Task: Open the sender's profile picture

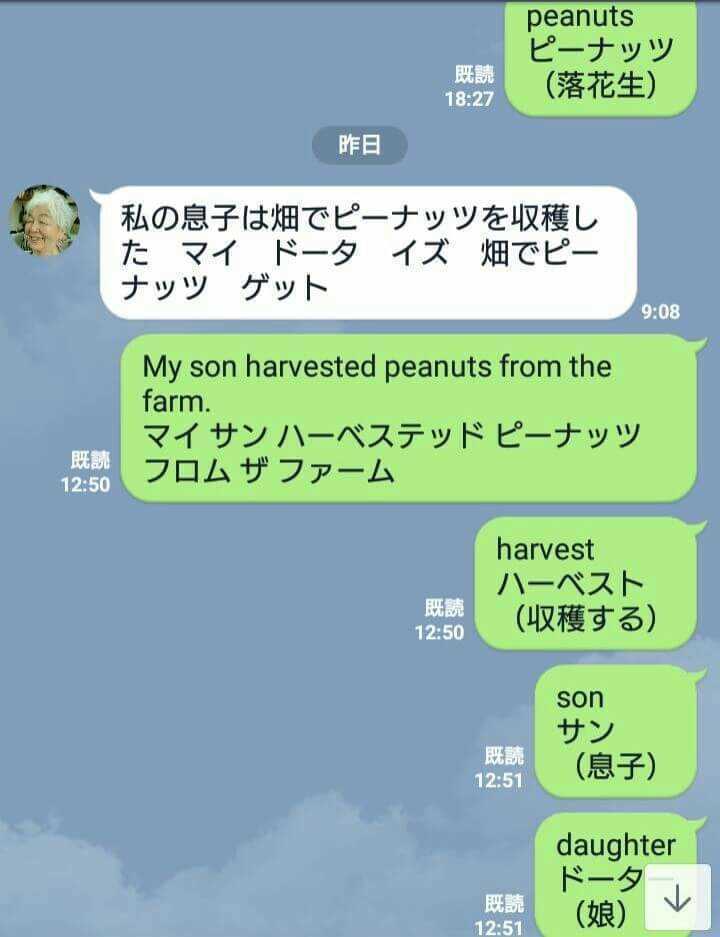Action: click(x=44, y=221)
